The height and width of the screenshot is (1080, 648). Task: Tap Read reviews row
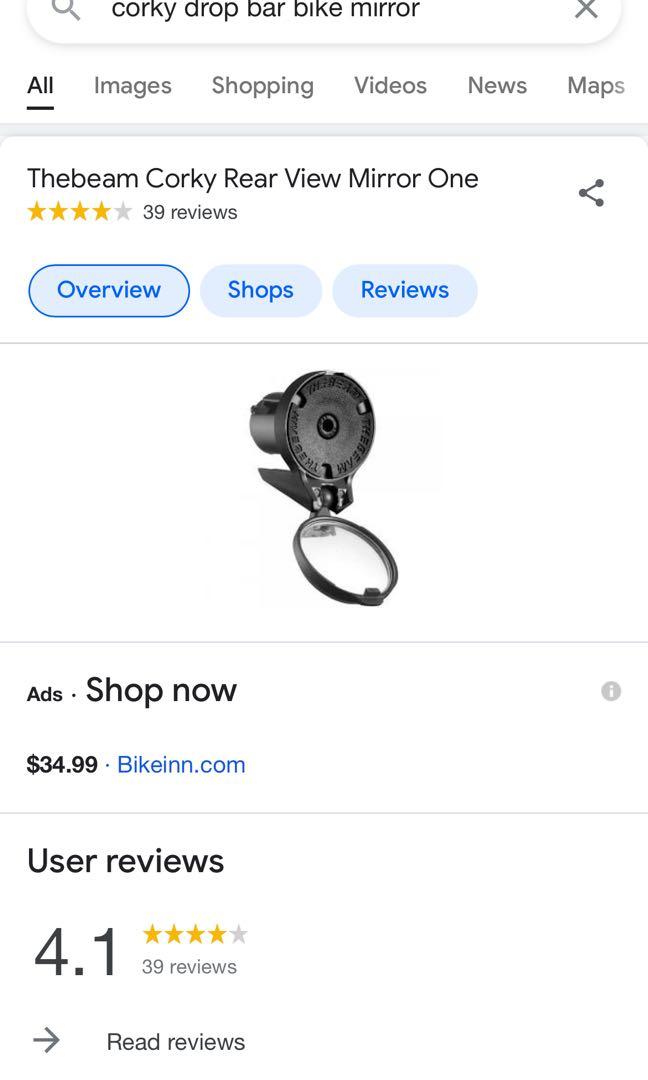[175, 1042]
